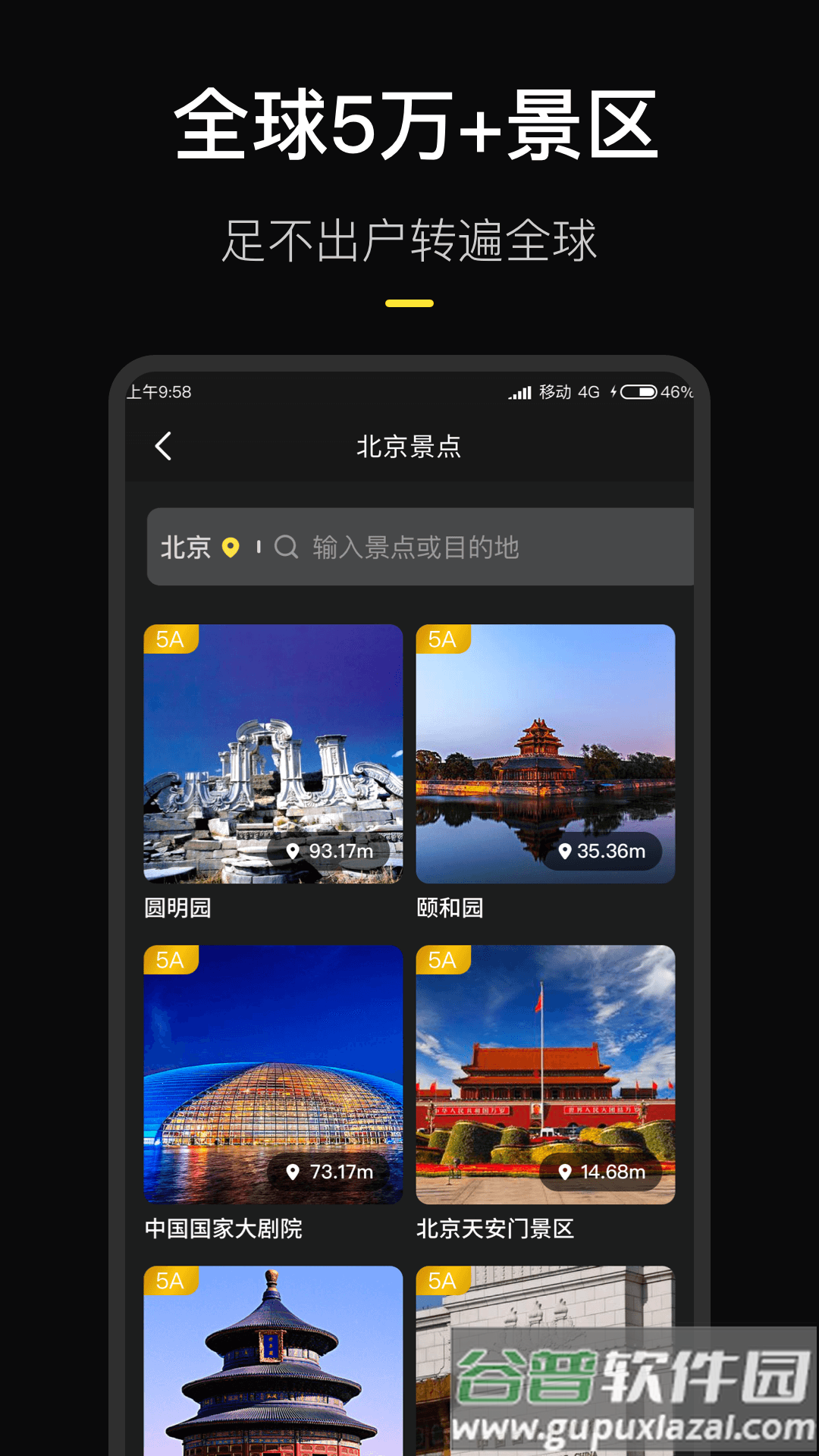The image size is (819, 1456).
Task: Tap the yellow location pin next to 北京
Action: click(x=231, y=548)
